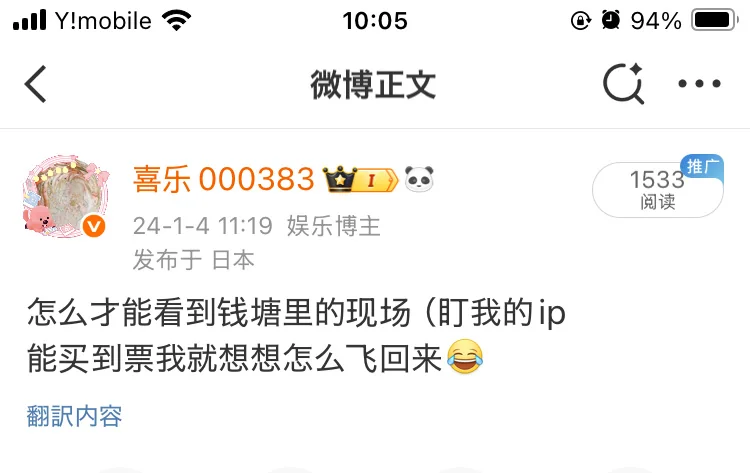Open the search icon in header
Image resolution: width=750 pixels, height=473 pixels.
click(x=623, y=84)
